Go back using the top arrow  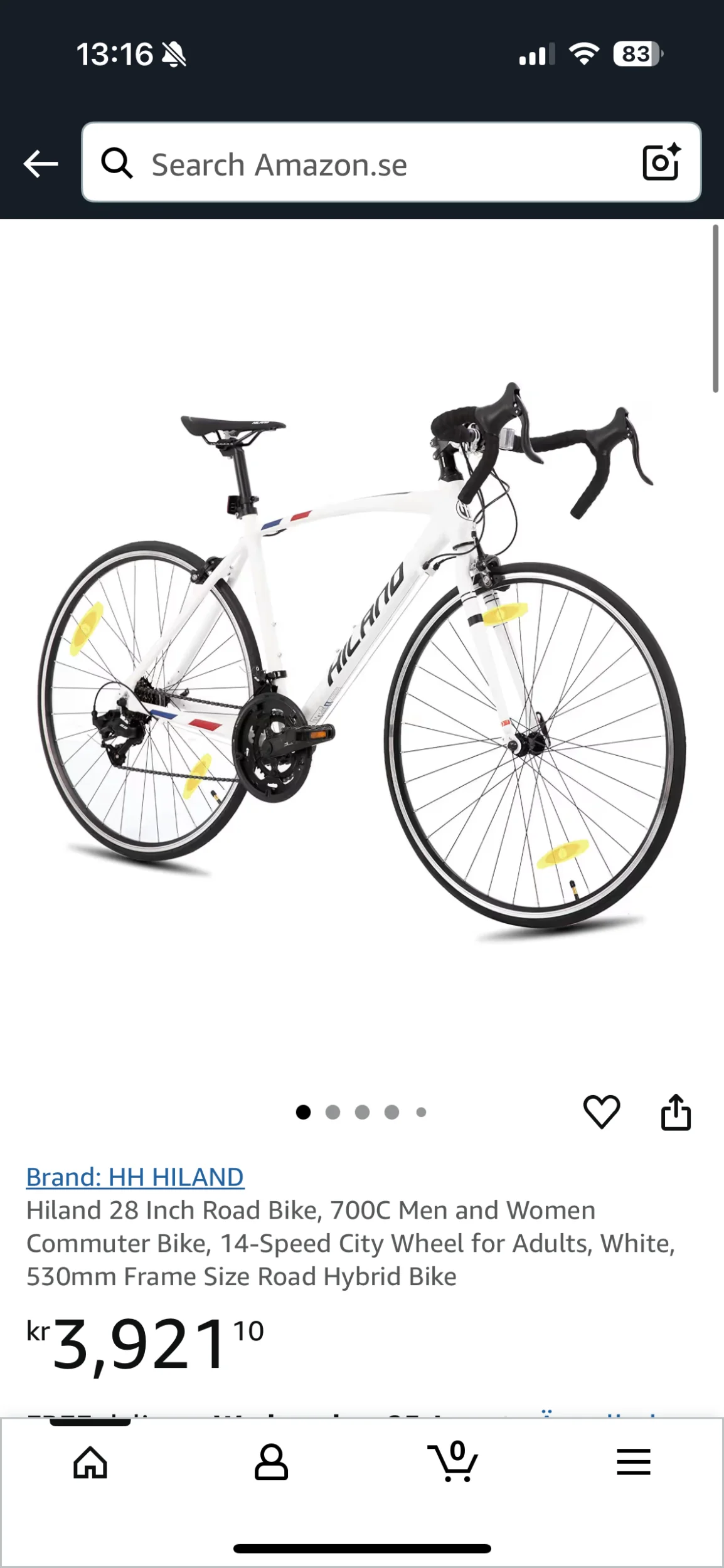click(41, 164)
